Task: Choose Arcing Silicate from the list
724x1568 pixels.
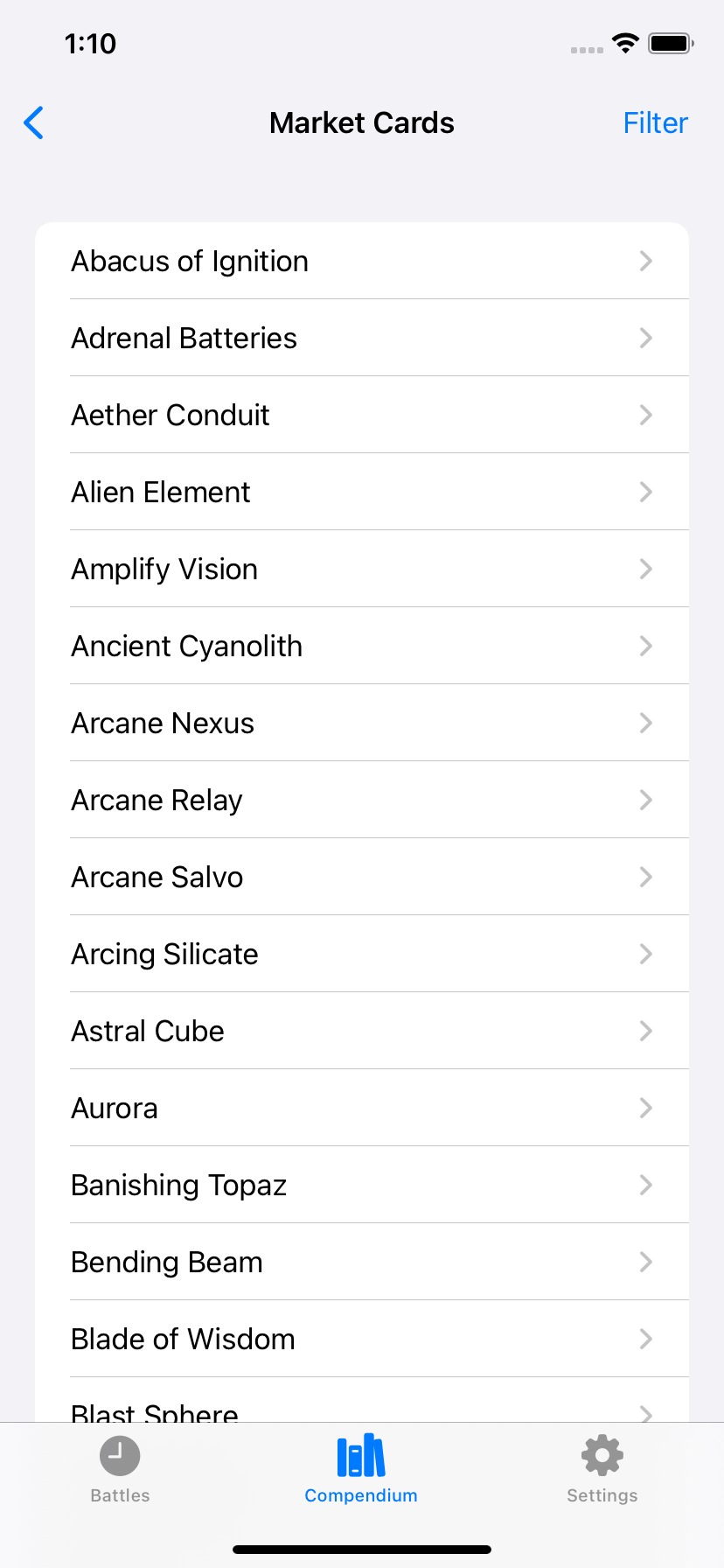Action: click(x=362, y=954)
